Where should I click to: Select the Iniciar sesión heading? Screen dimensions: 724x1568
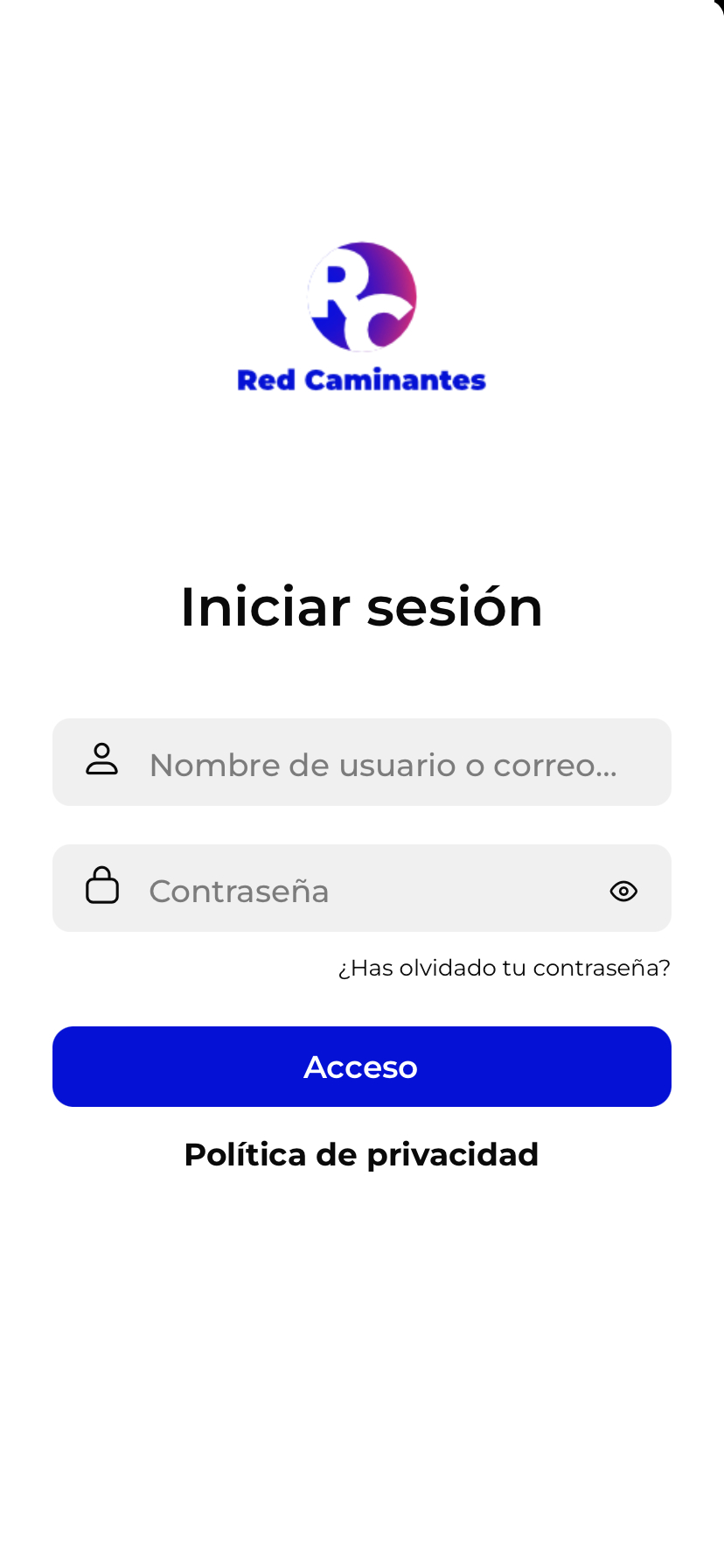[x=362, y=605]
